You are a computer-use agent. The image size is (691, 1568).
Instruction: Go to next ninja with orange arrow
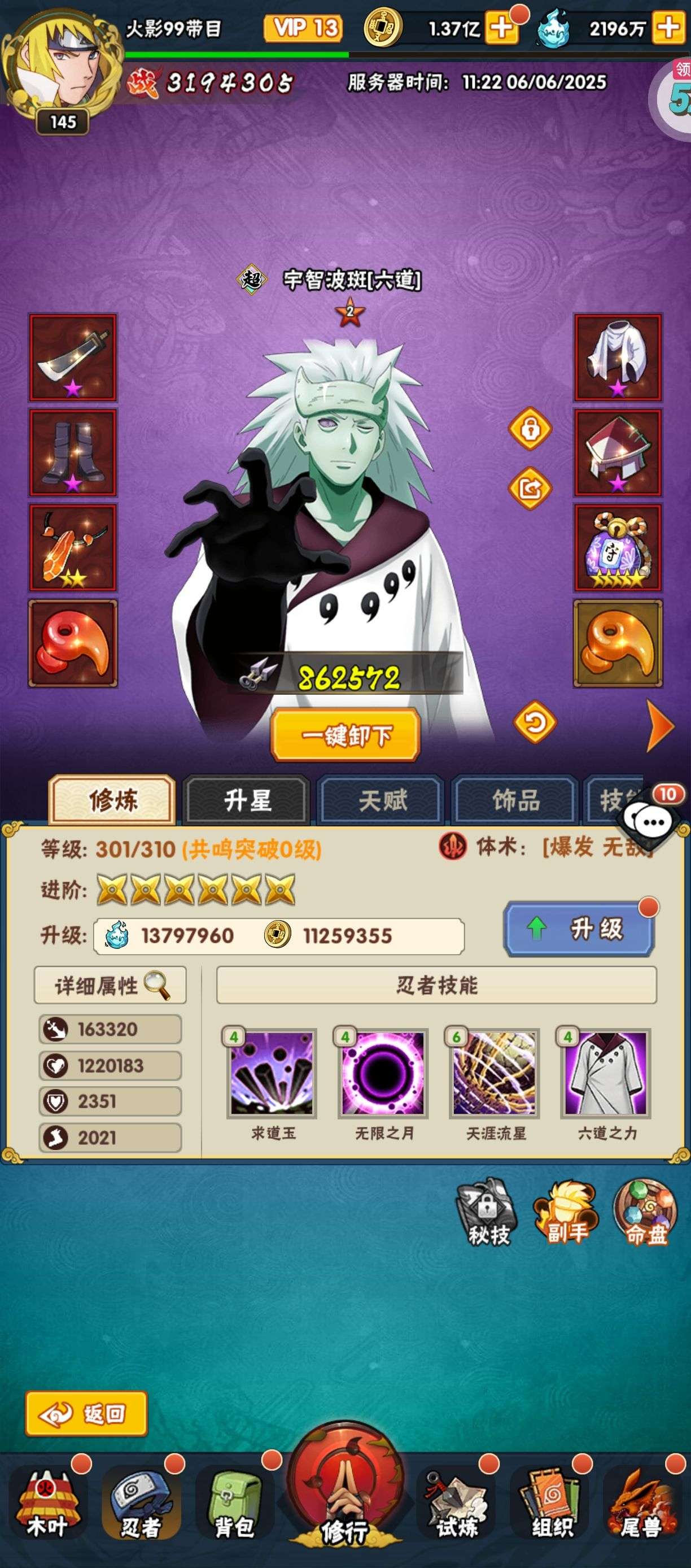point(660,726)
